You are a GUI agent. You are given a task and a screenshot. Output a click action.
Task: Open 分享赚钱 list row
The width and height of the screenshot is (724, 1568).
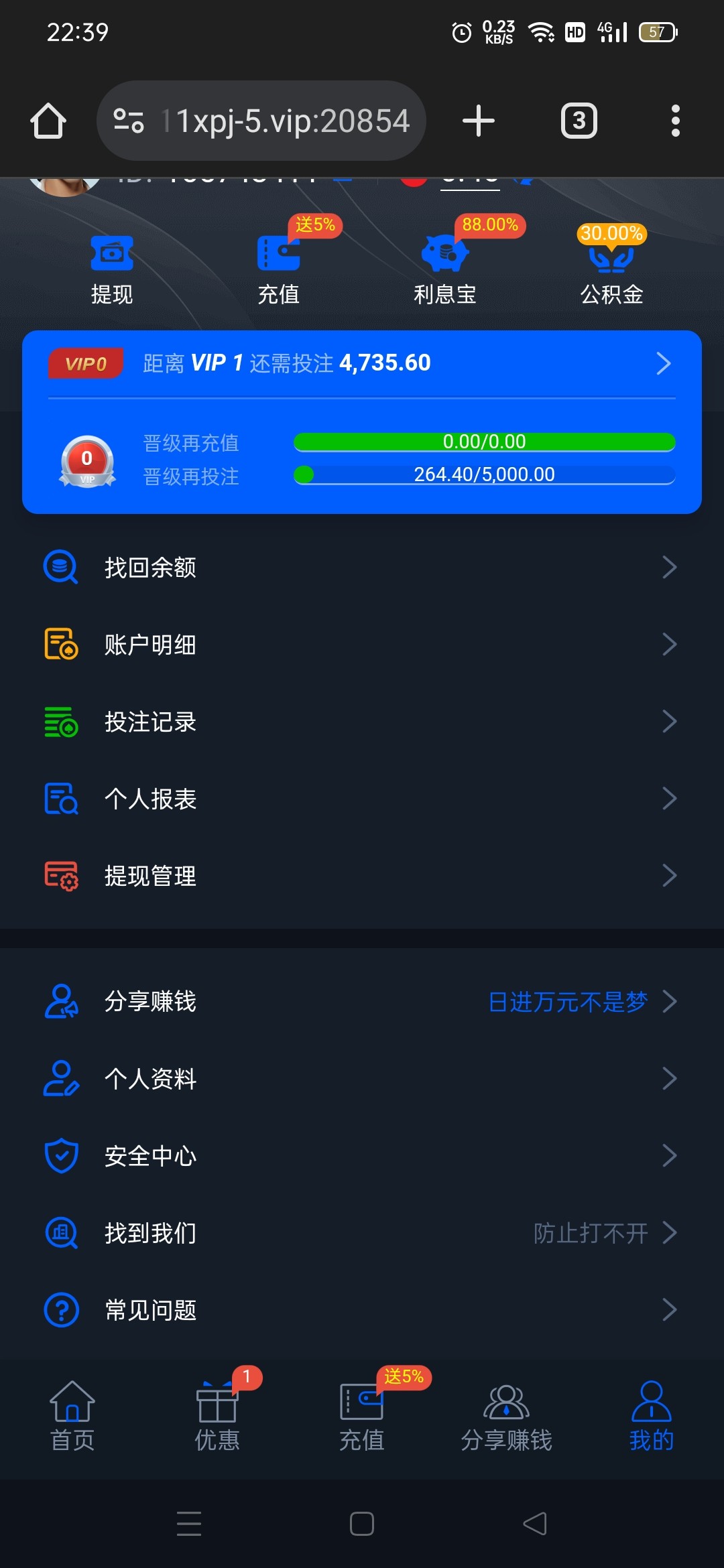pos(362,1002)
